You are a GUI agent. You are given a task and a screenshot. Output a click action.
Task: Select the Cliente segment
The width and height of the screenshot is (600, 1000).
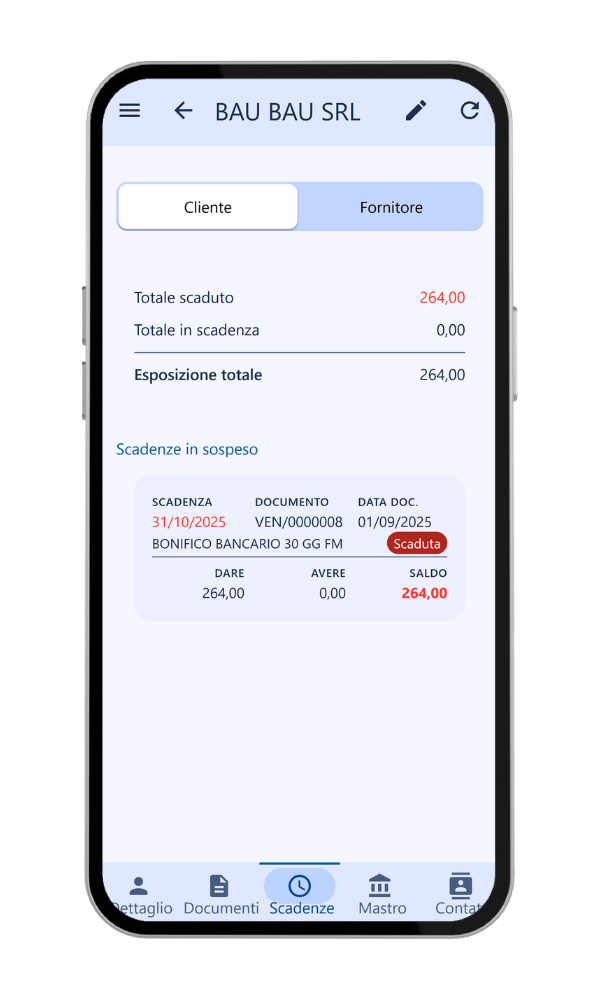tap(208, 207)
